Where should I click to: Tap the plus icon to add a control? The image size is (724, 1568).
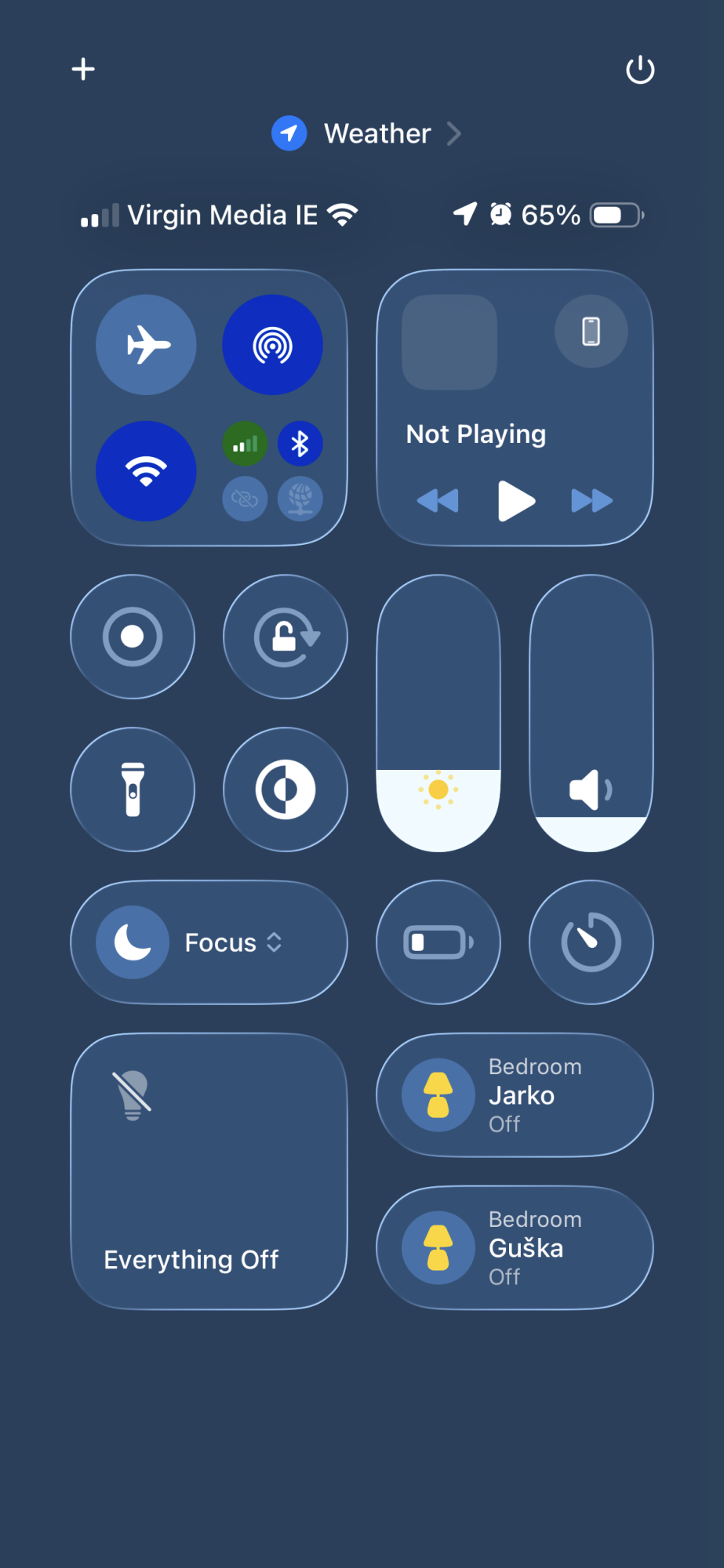point(83,69)
